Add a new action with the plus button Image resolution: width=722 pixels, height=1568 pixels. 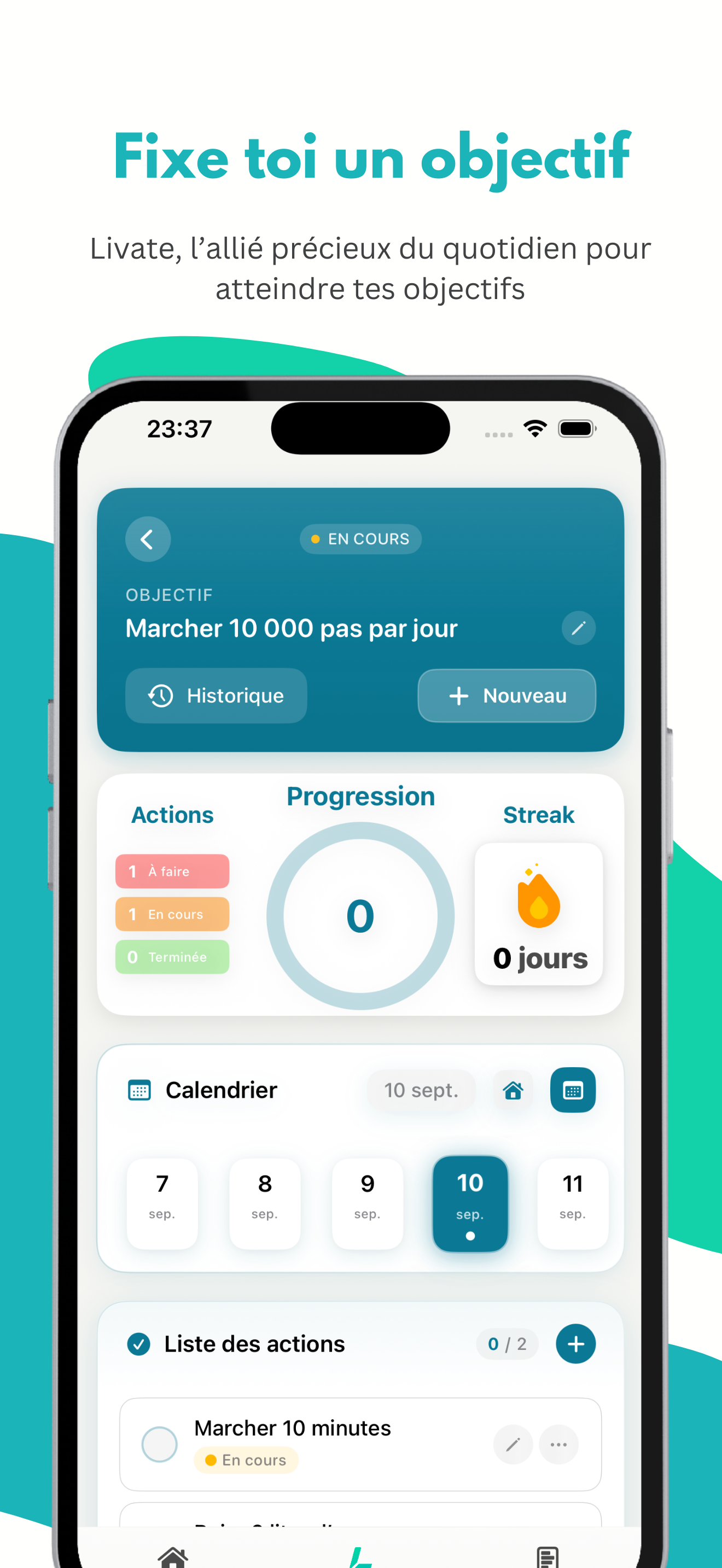[575, 1344]
